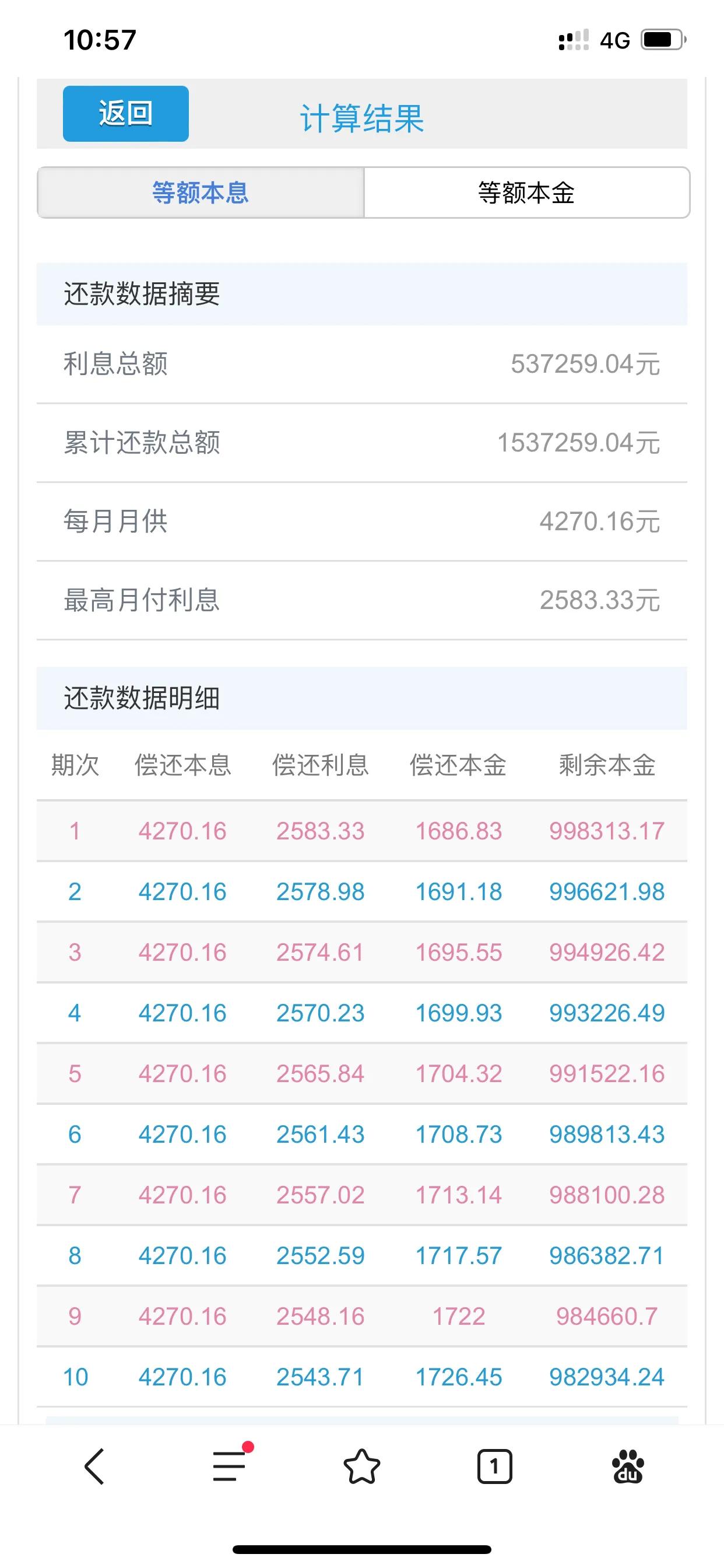Viewport: 724px width, 1568px height.
Task: Open the Baidu paw home icon
Action: pyautogui.click(x=628, y=1466)
